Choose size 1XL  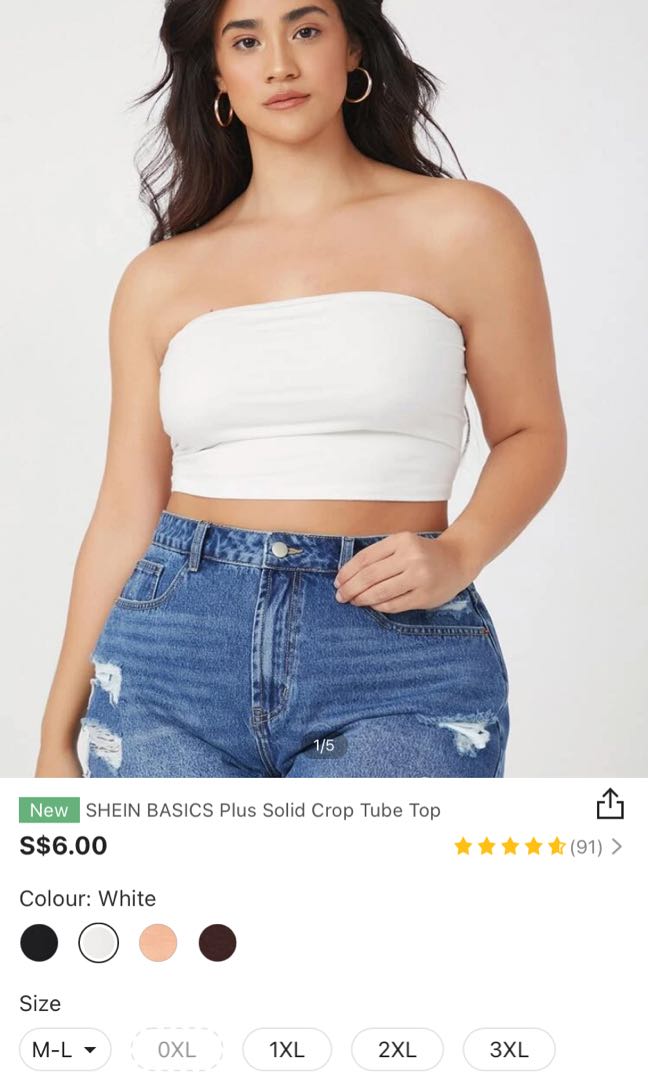(x=287, y=1049)
